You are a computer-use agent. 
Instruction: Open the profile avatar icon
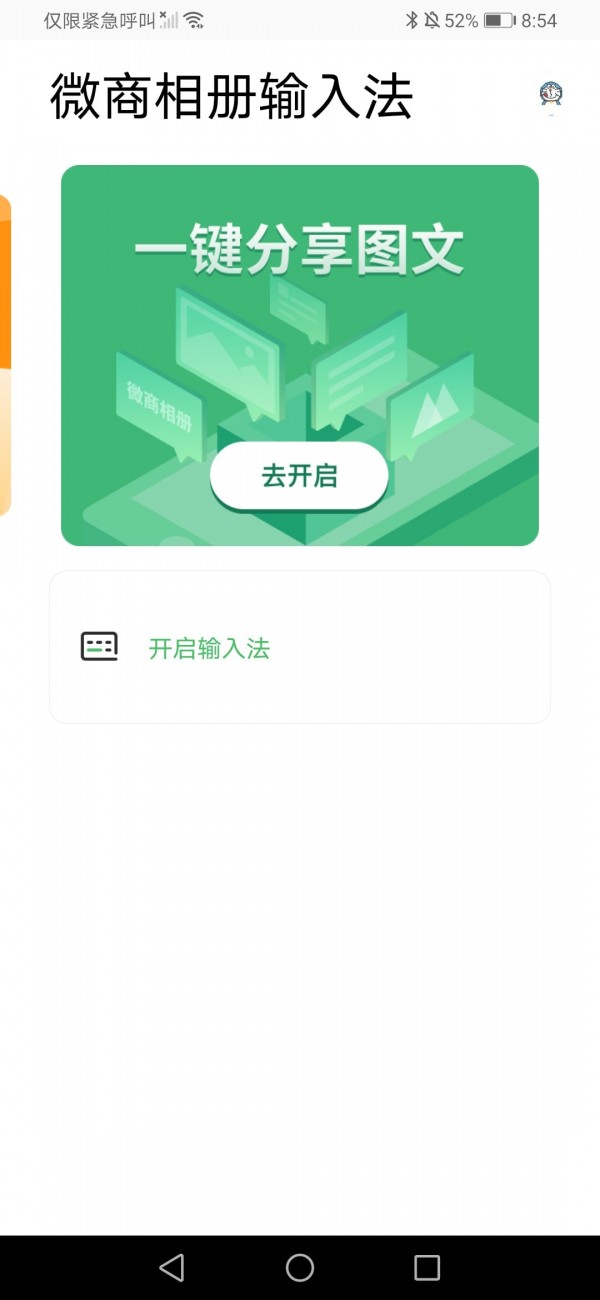[551, 95]
